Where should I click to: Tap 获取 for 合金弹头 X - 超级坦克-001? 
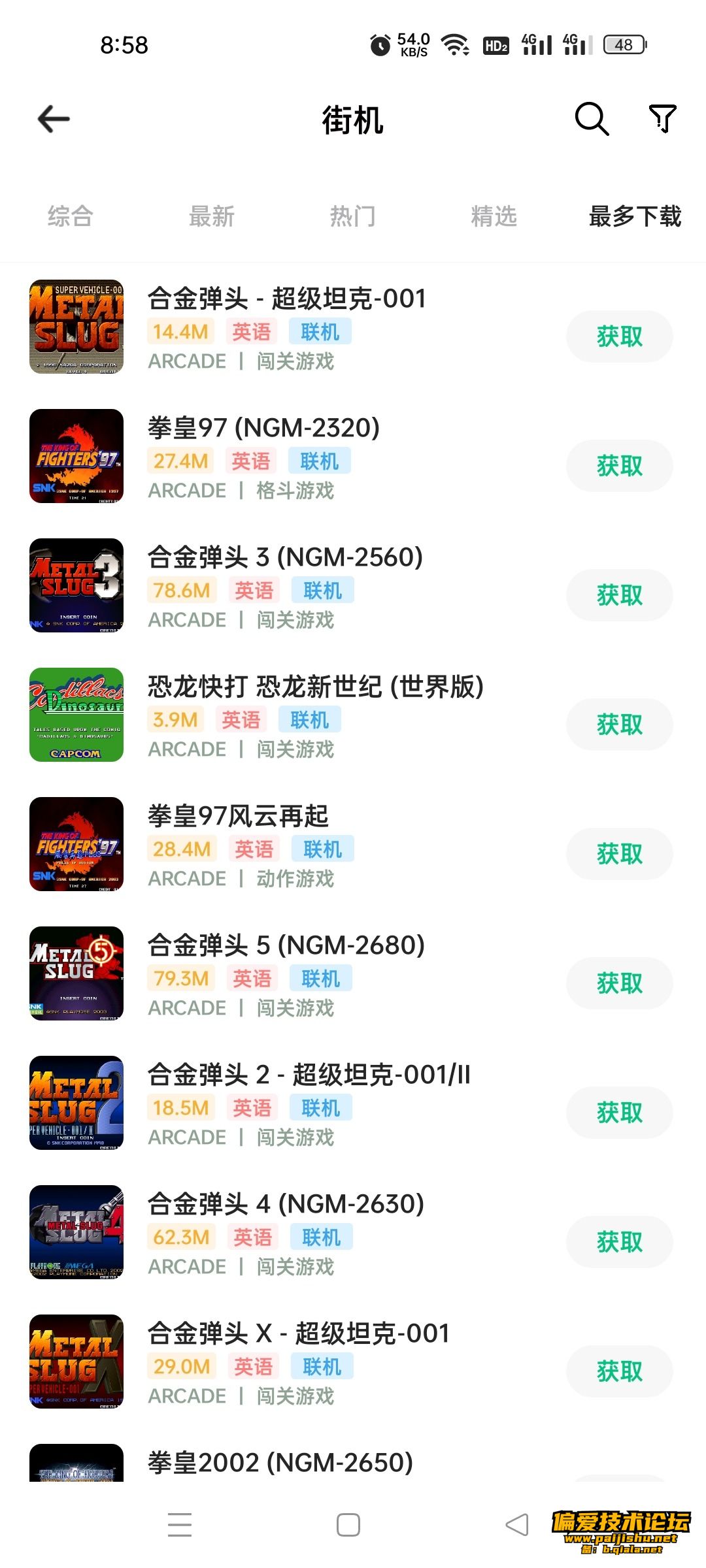pyautogui.click(x=620, y=1371)
